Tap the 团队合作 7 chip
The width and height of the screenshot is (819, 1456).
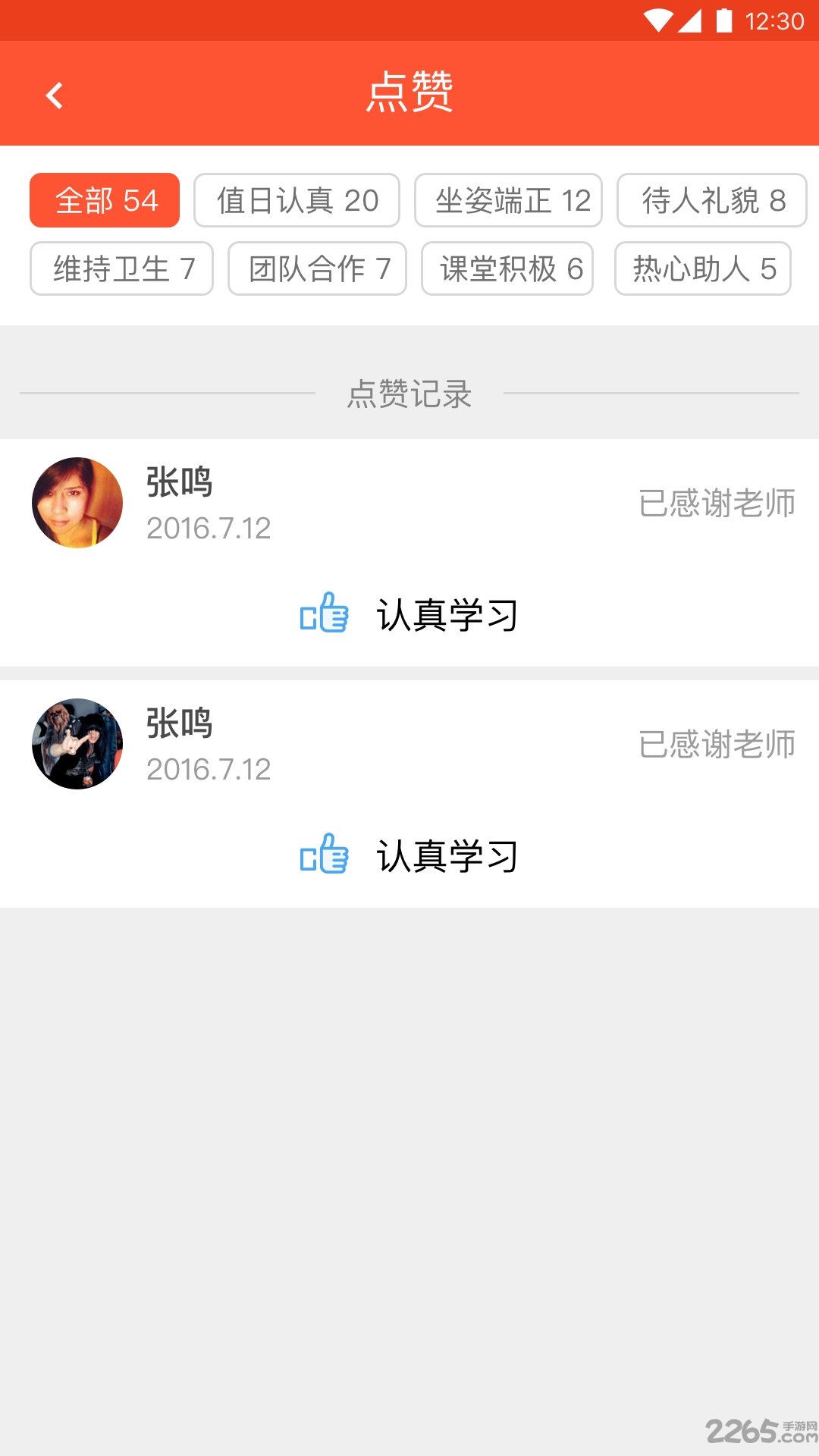coord(317,268)
